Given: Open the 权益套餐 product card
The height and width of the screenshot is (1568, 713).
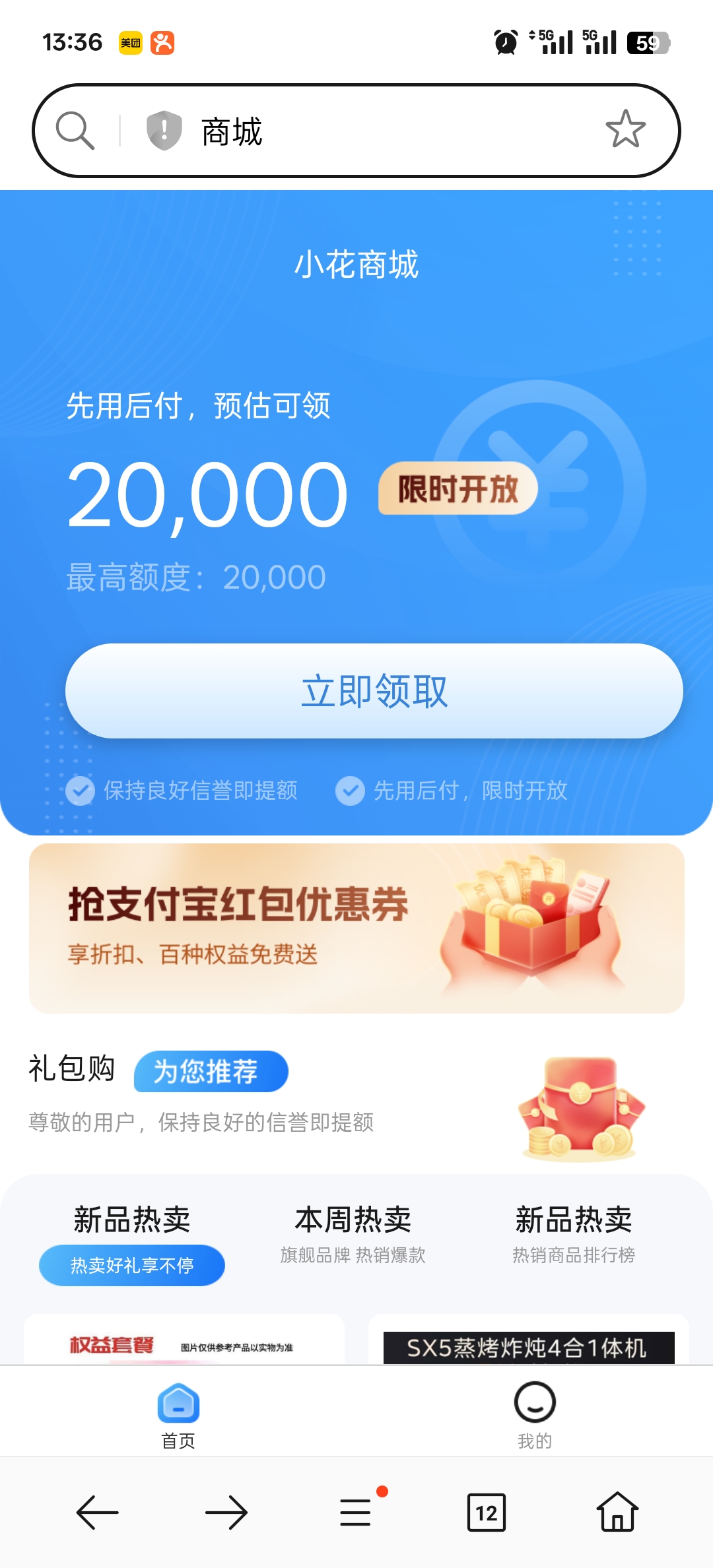Looking at the screenshot, I should coord(184,1340).
